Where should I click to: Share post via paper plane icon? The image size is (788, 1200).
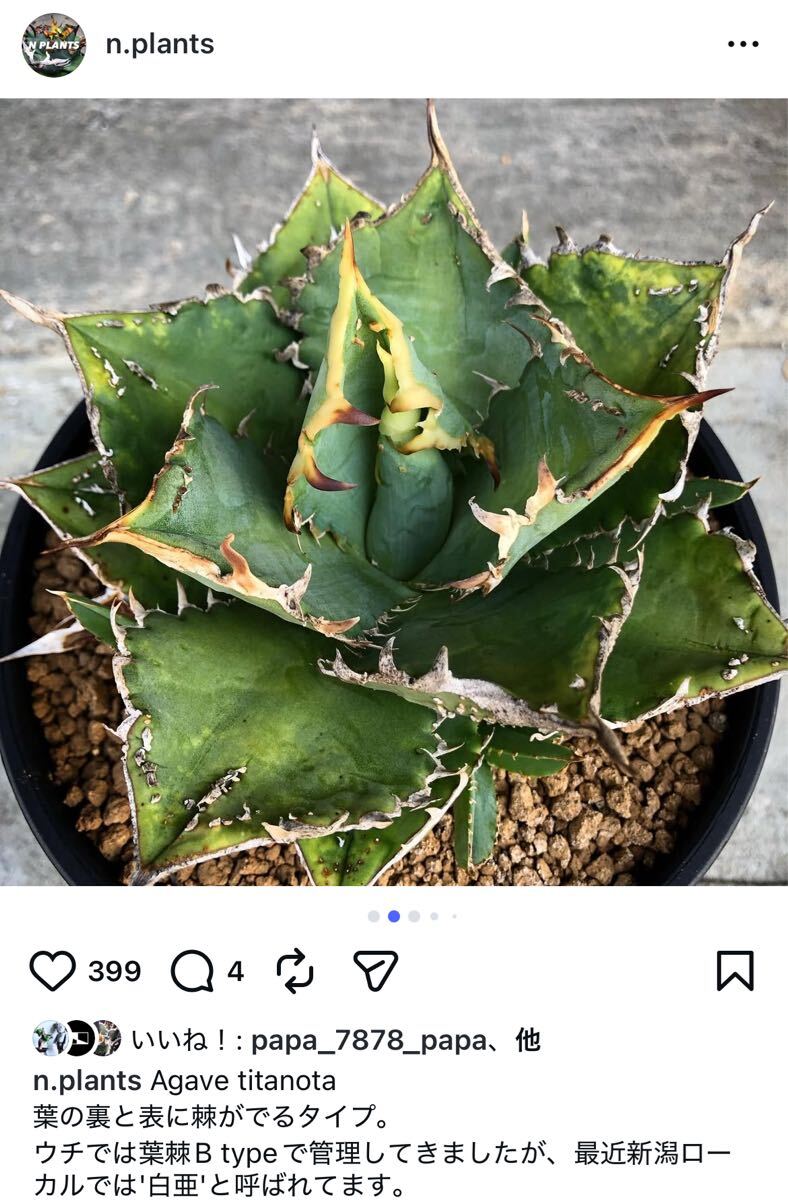click(x=376, y=971)
